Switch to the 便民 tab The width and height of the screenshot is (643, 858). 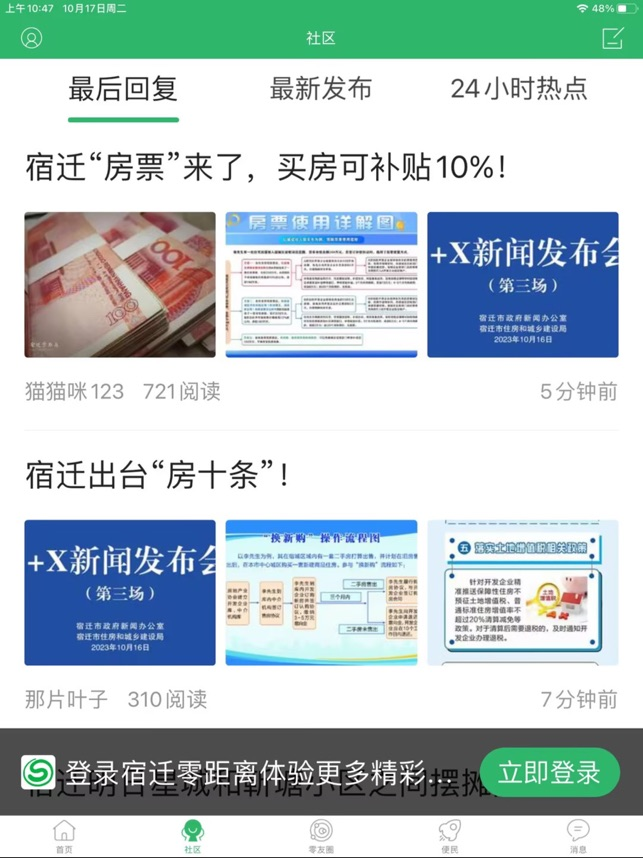(x=449, y=836)
